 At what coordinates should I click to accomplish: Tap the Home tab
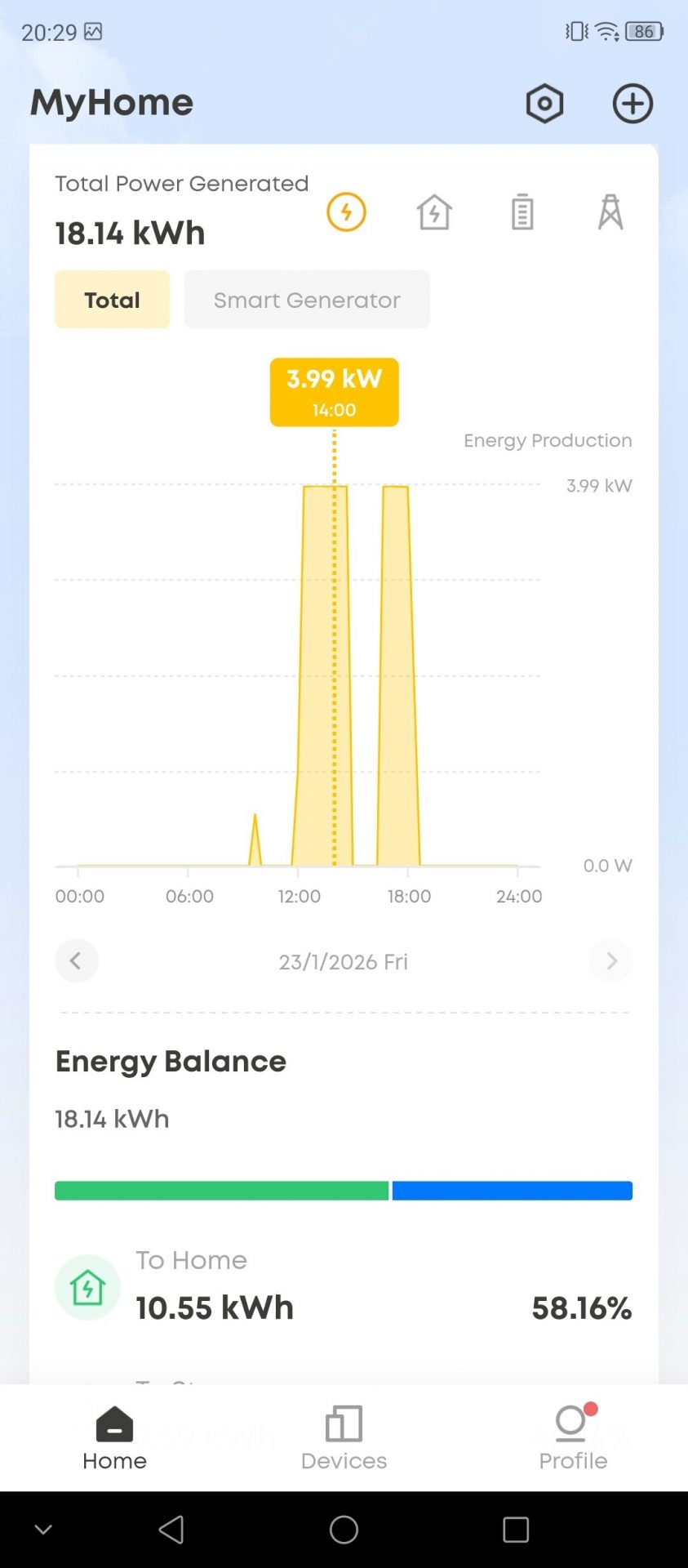pos(114,1438)
